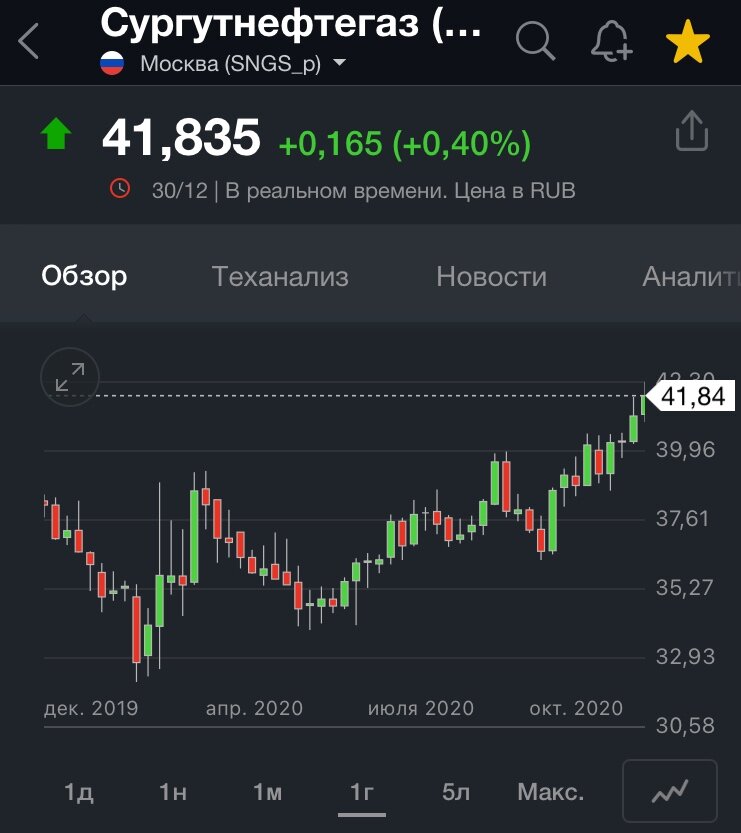Tap the star to unfavorite Сургутнефтегаз
Image resolution: width=741 pixels, height=833 pixels.
coord(686,42)
